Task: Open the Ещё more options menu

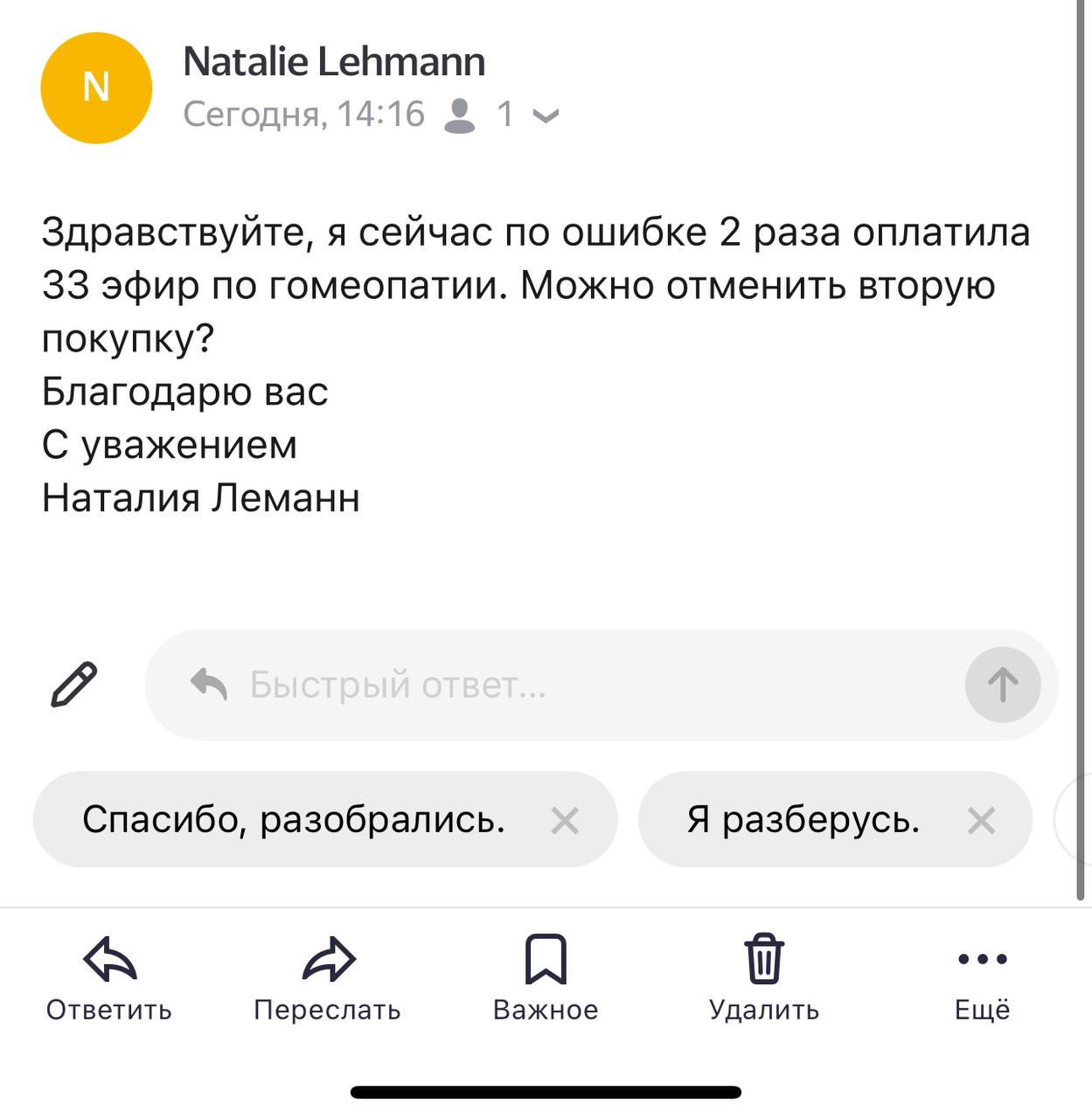Action: pos(982,977)
